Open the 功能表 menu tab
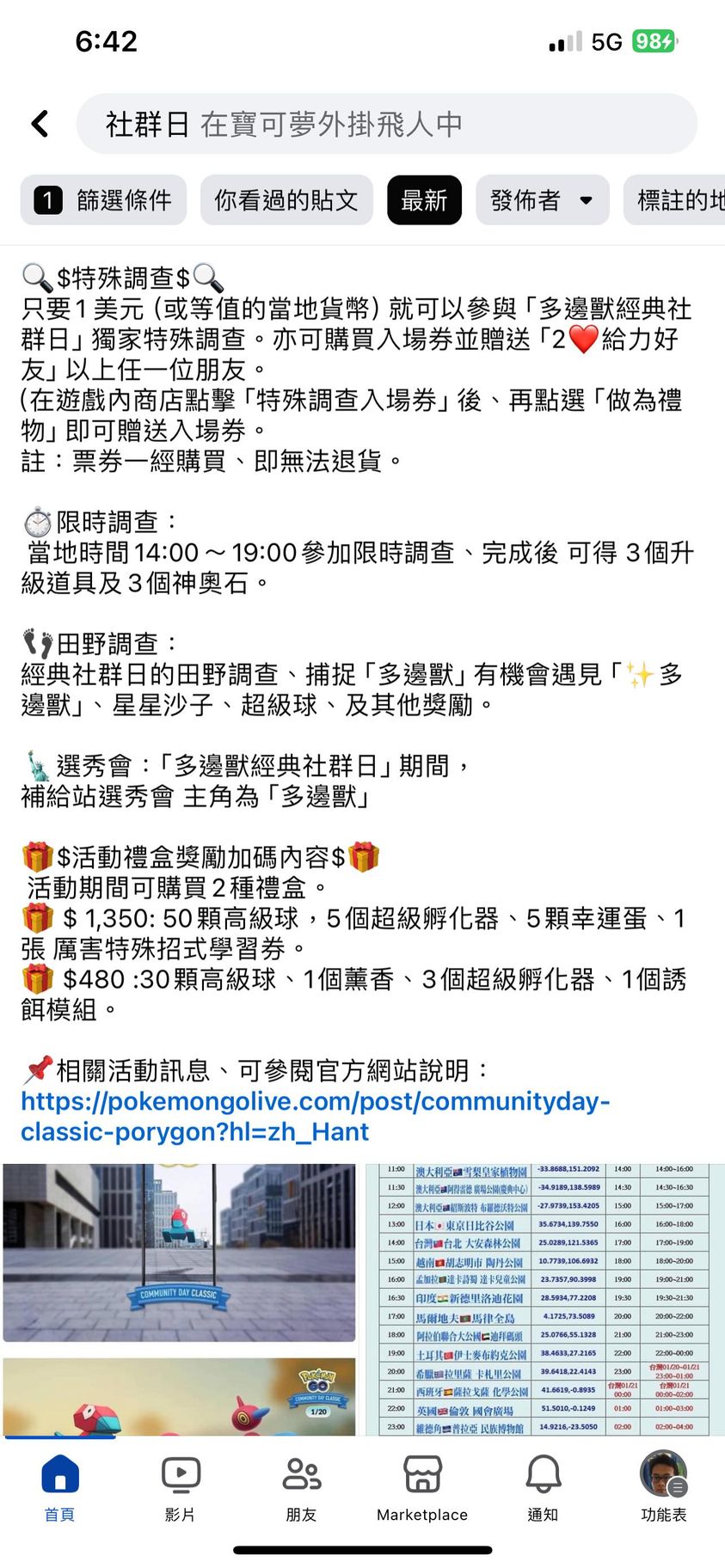 663,1487
